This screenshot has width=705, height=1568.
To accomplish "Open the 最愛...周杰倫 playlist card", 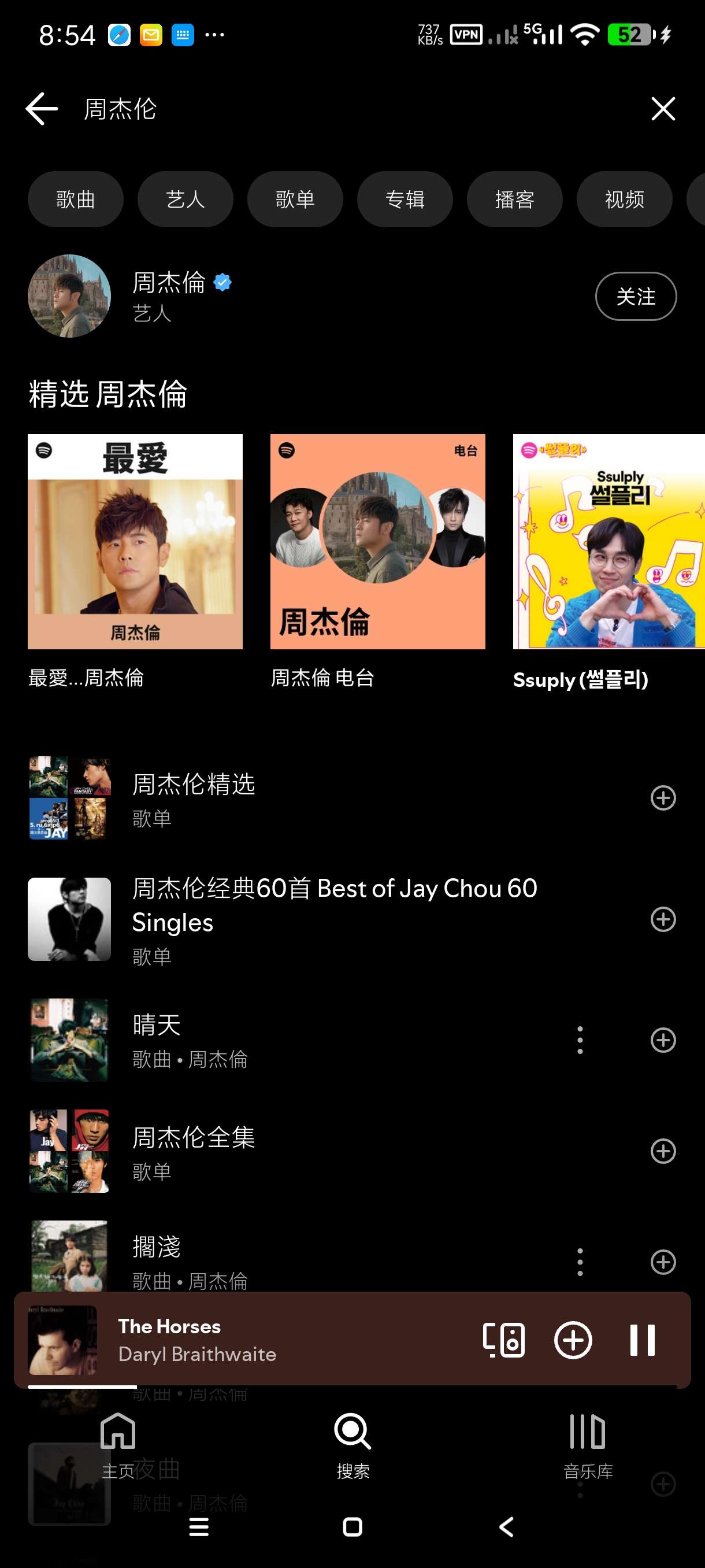I will [x=135, y=542].
